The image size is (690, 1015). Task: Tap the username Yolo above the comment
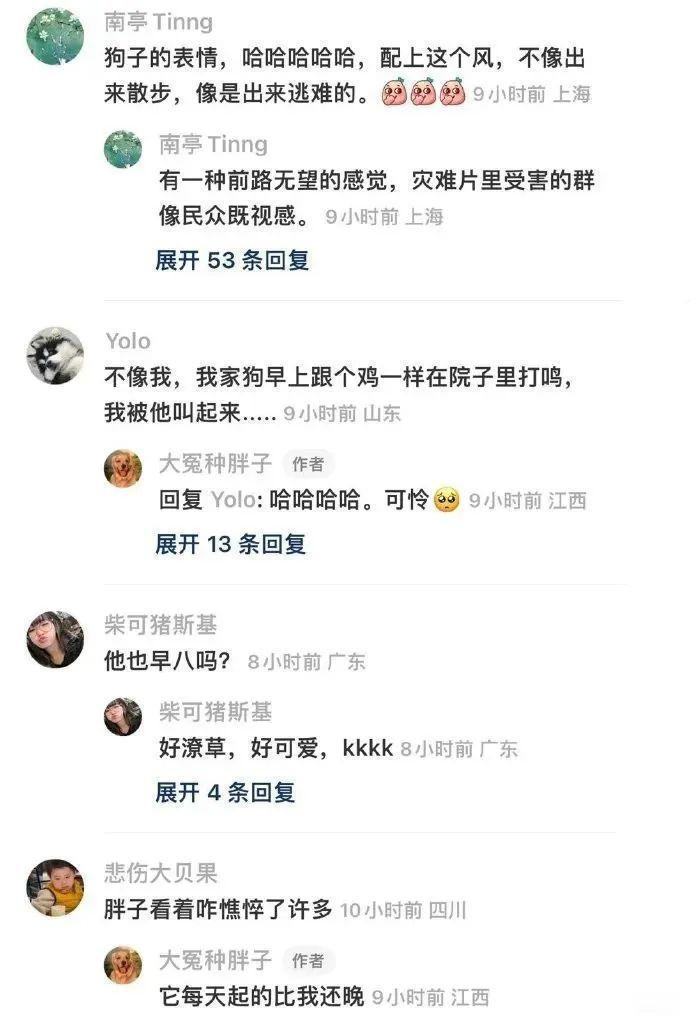coord(128,341)
